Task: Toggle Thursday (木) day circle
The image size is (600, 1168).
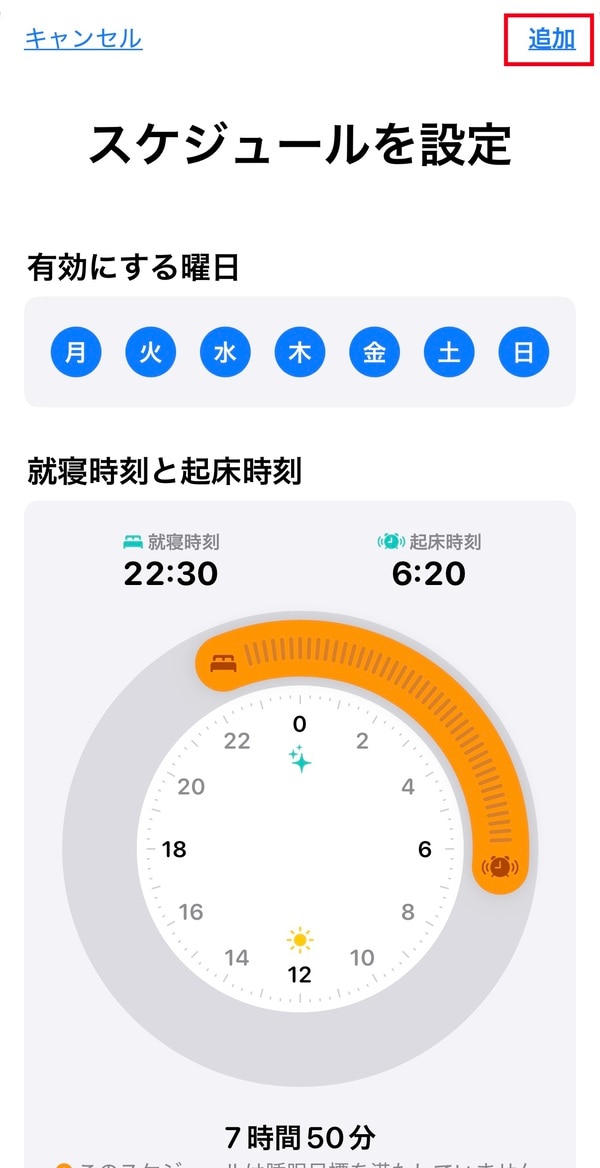Action: [300, 352]
